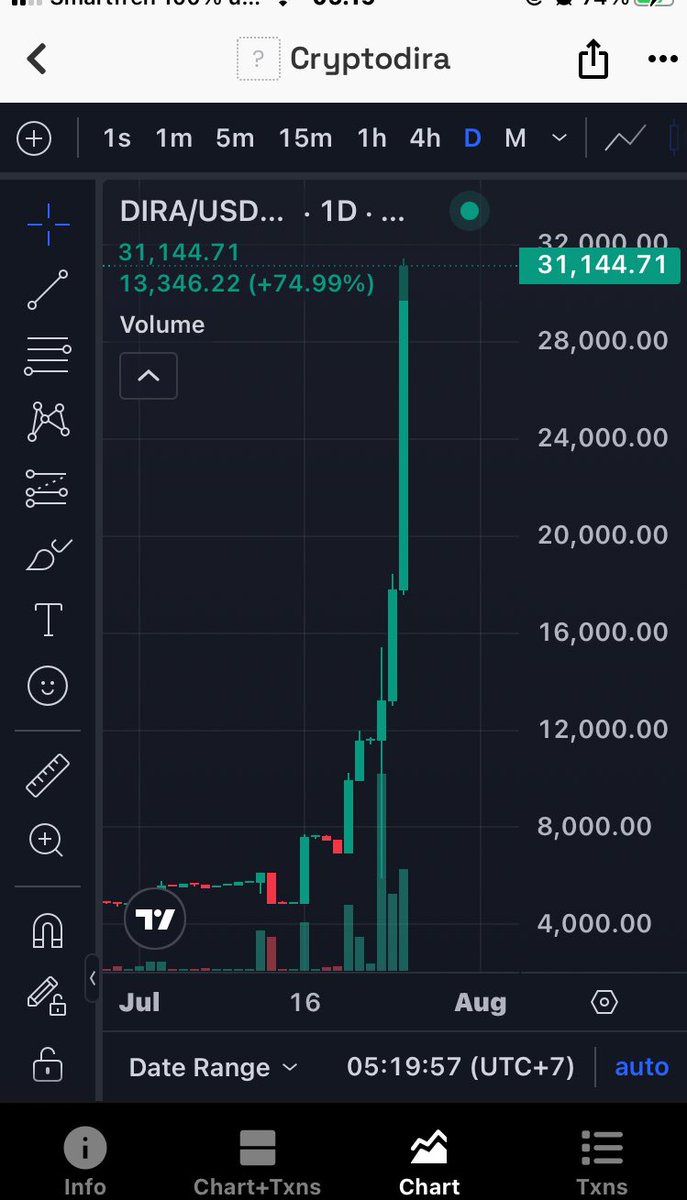The height and width of the screenshot is (1200, 687).
Task: Expand the timeframe dropdown chevron
Action: [560, 138]
